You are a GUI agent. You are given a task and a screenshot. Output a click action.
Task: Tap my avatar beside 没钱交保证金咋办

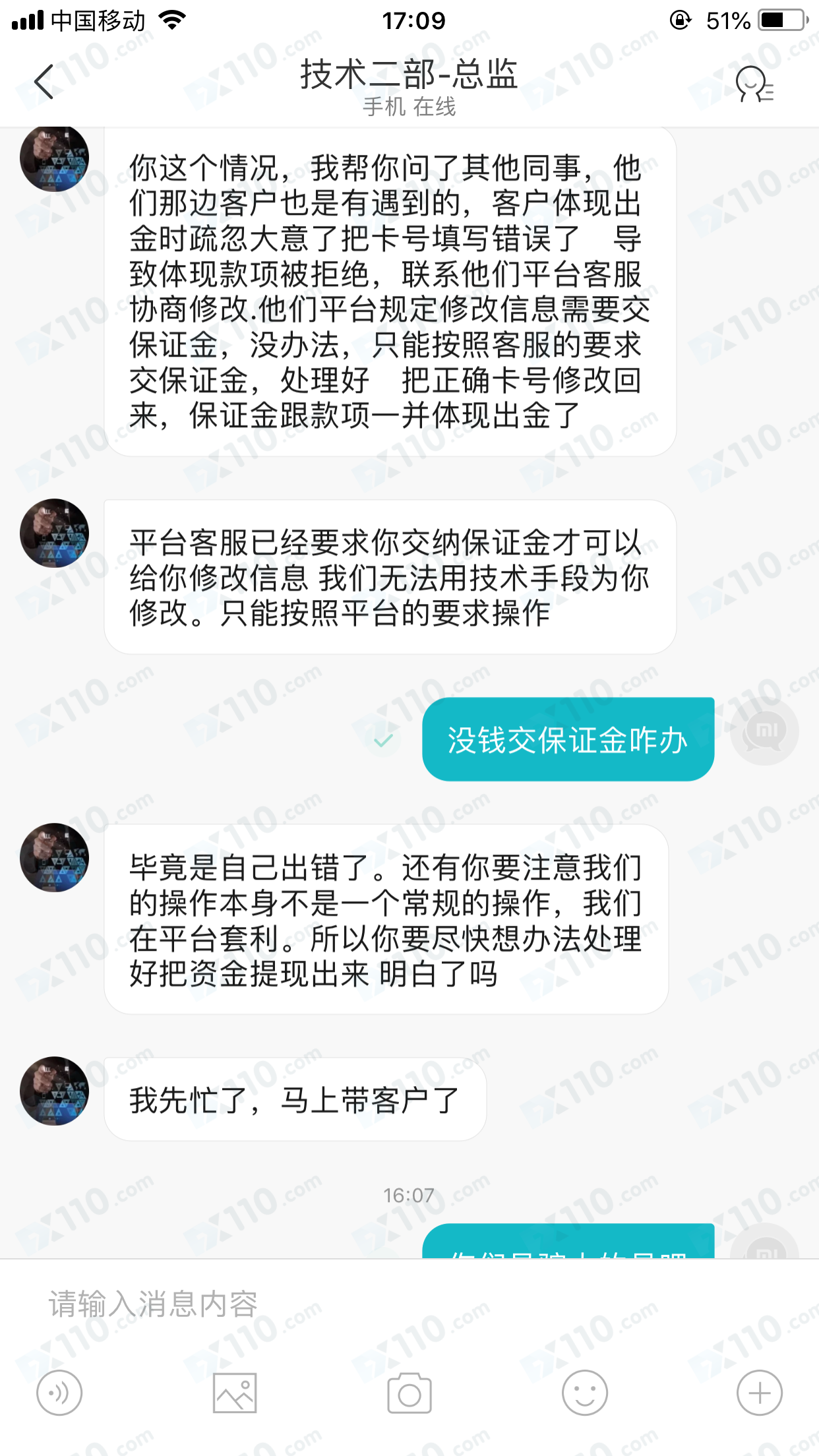point(764,731)
